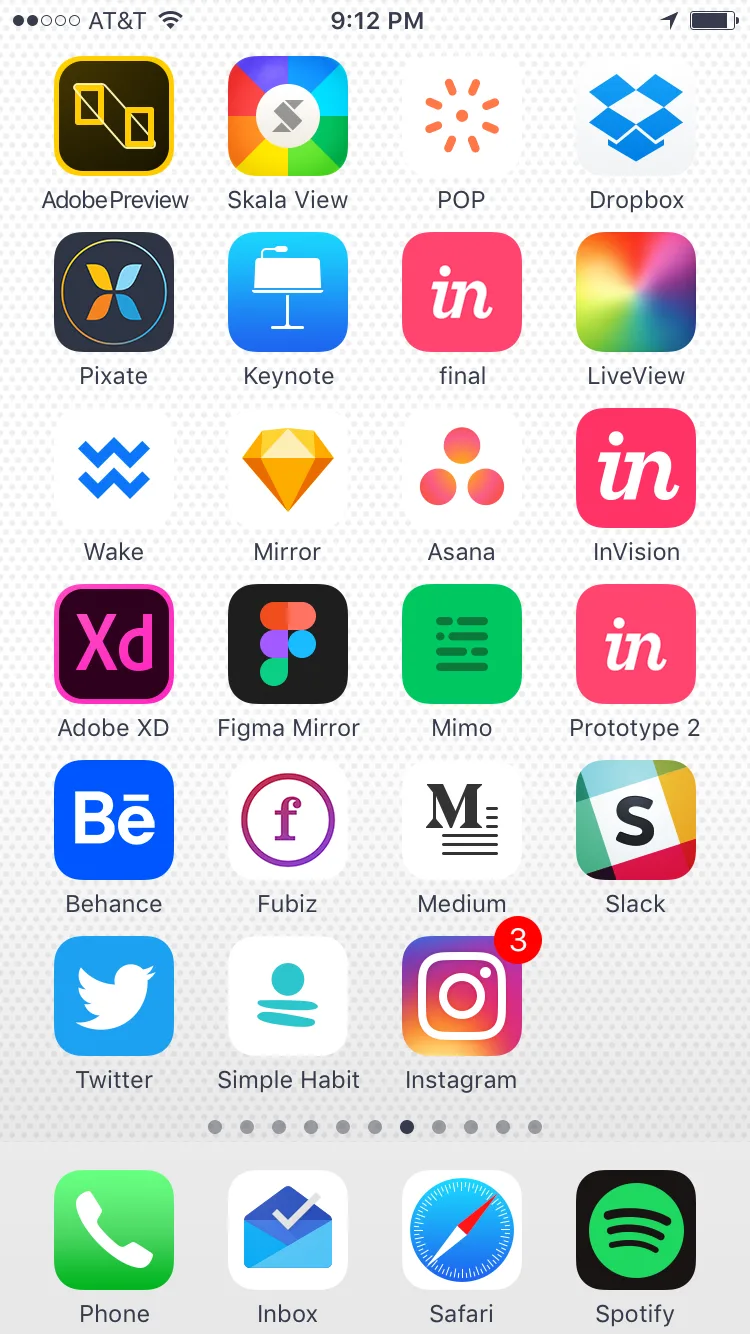Viewport: 750px width, 1334px height.
Task: Launch Behance
Action: pos(114,820)
